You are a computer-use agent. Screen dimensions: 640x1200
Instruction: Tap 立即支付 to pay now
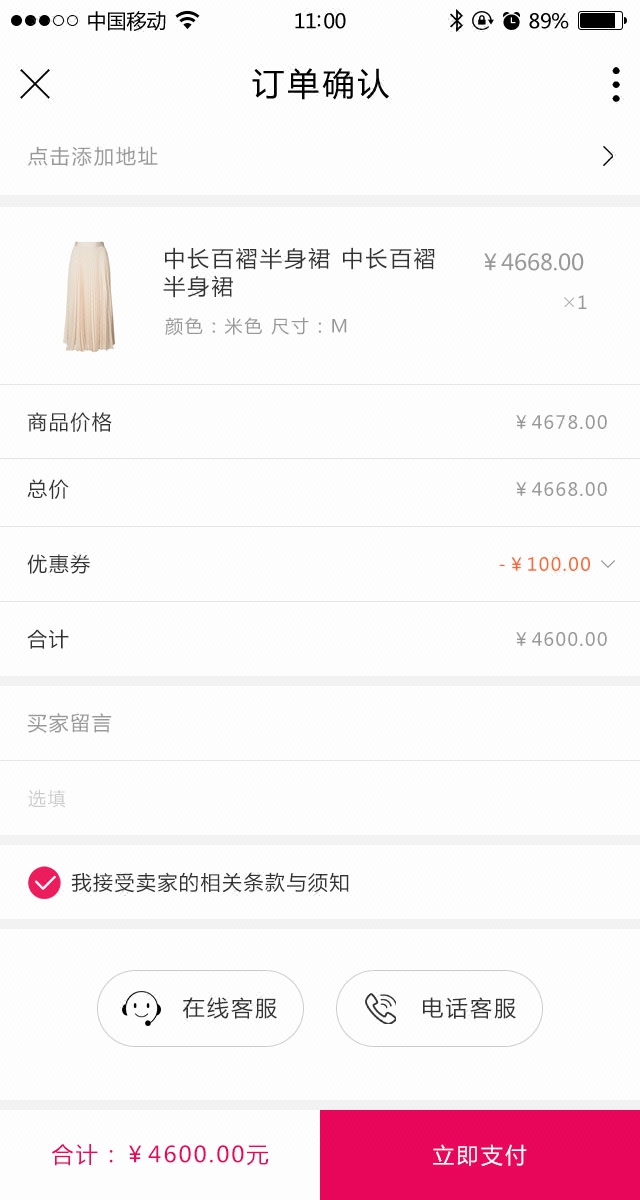(480, 1155)
